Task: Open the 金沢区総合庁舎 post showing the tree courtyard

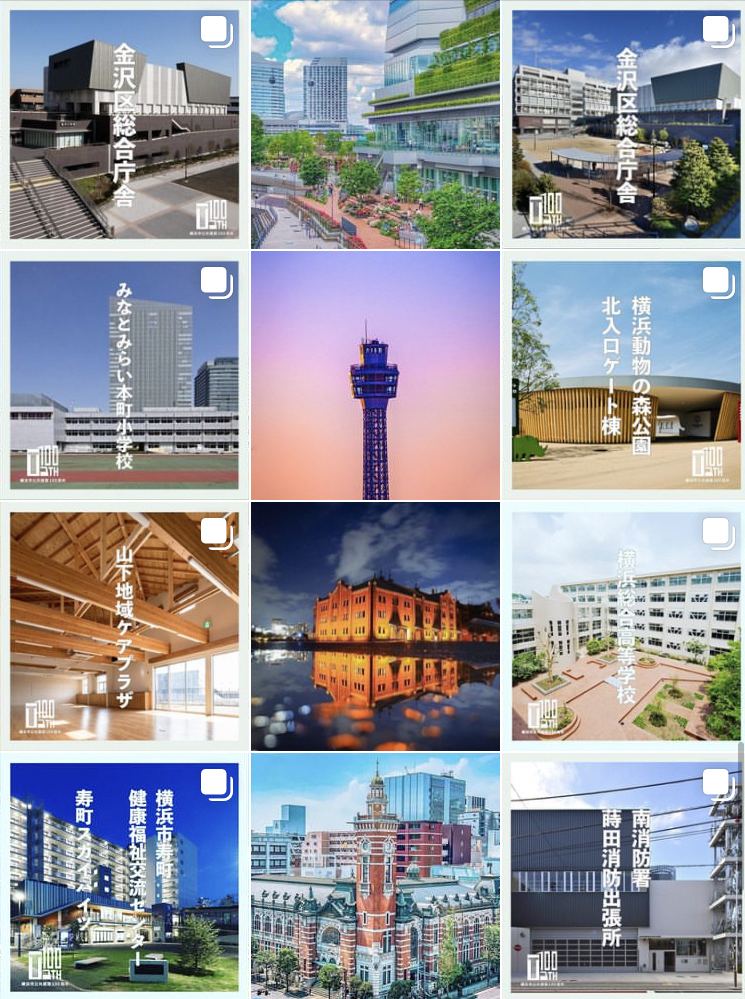Action: coord(627,124)
